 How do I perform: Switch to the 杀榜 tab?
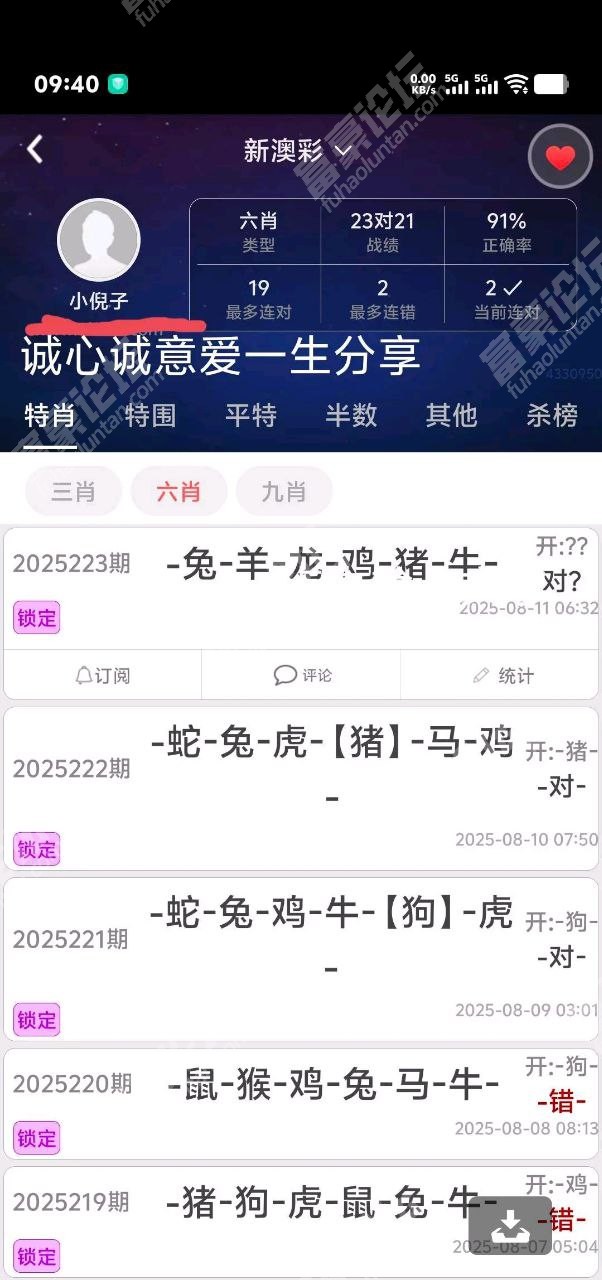(x=552, y=415)
